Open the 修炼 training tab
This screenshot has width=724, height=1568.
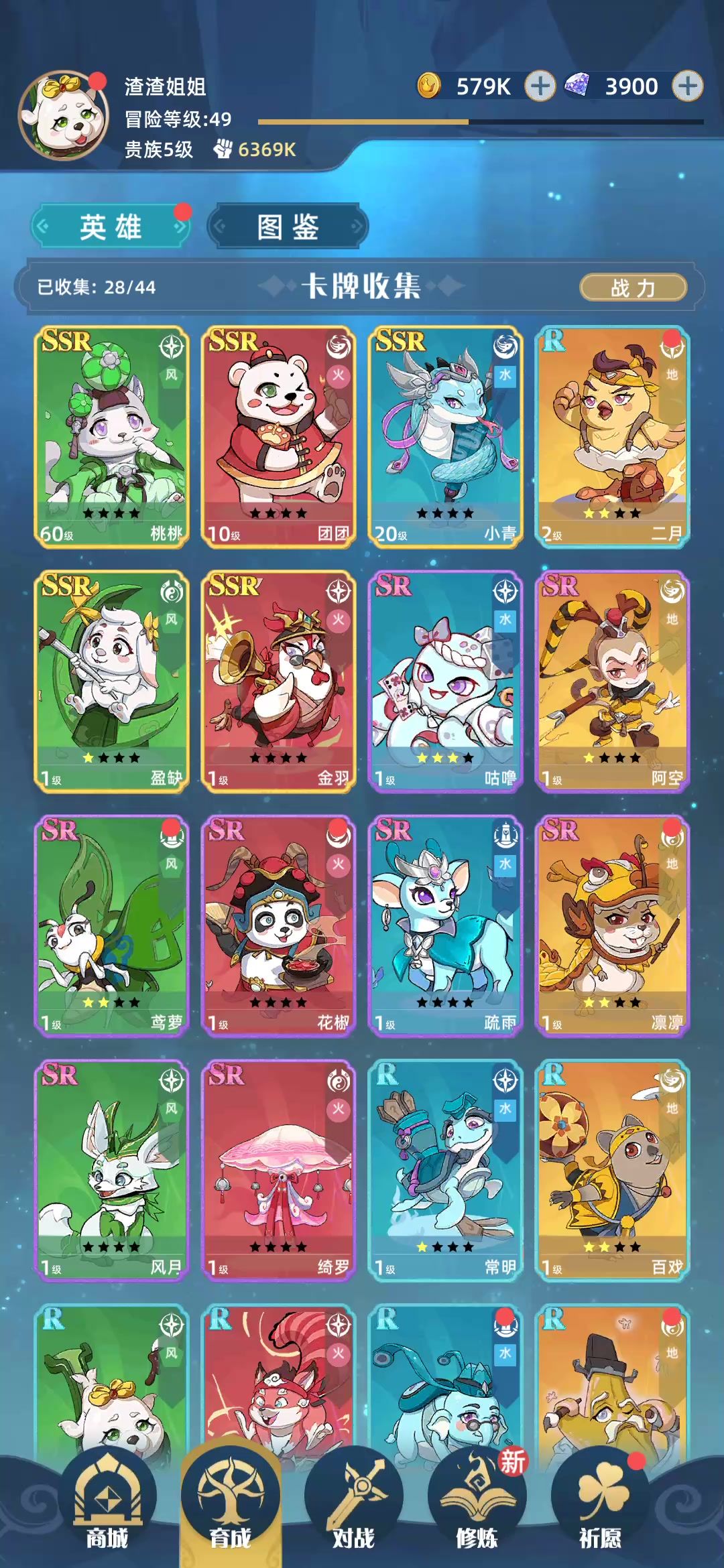tap(477, 1505)
